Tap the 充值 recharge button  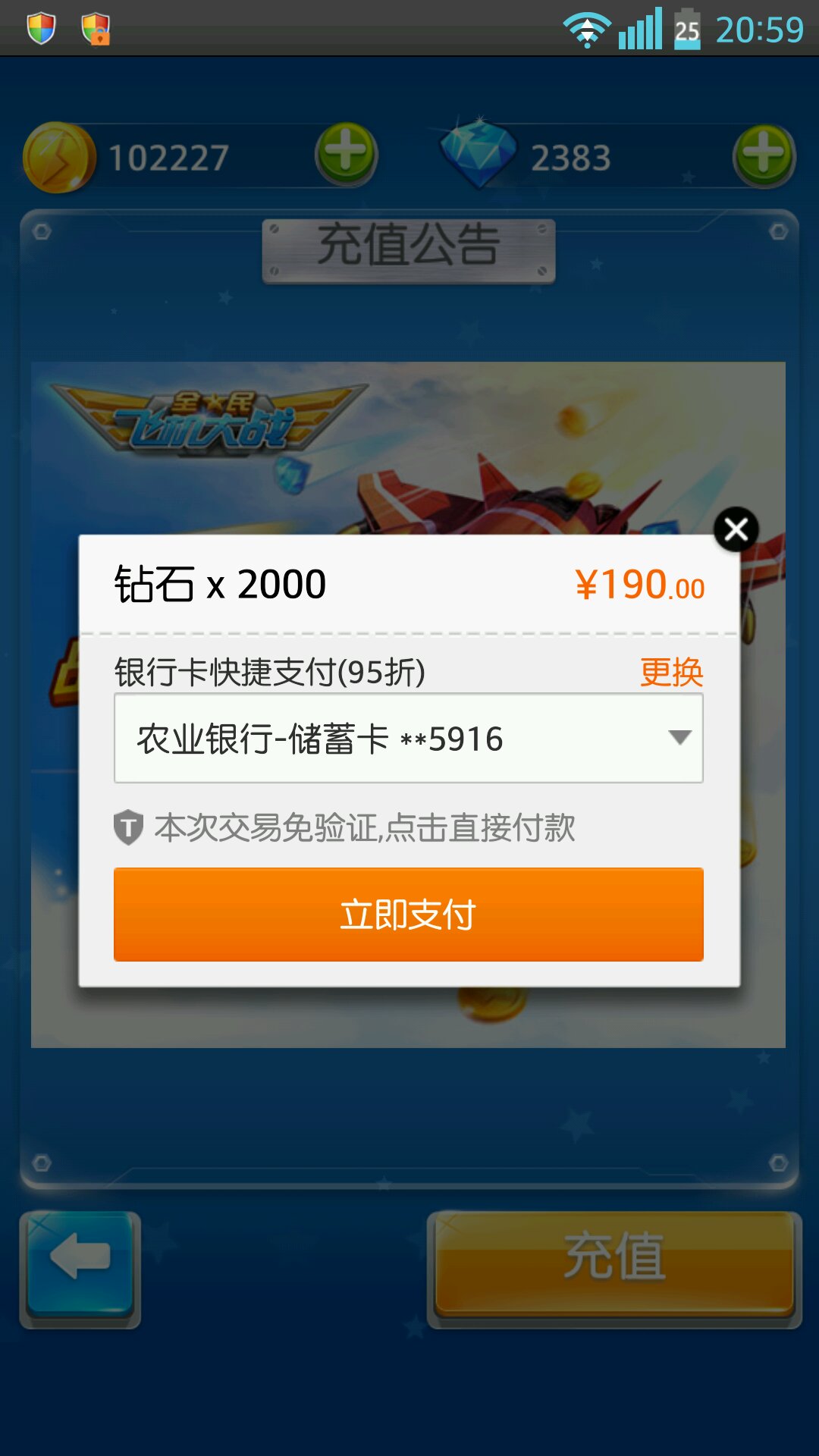click(614, 1263)
